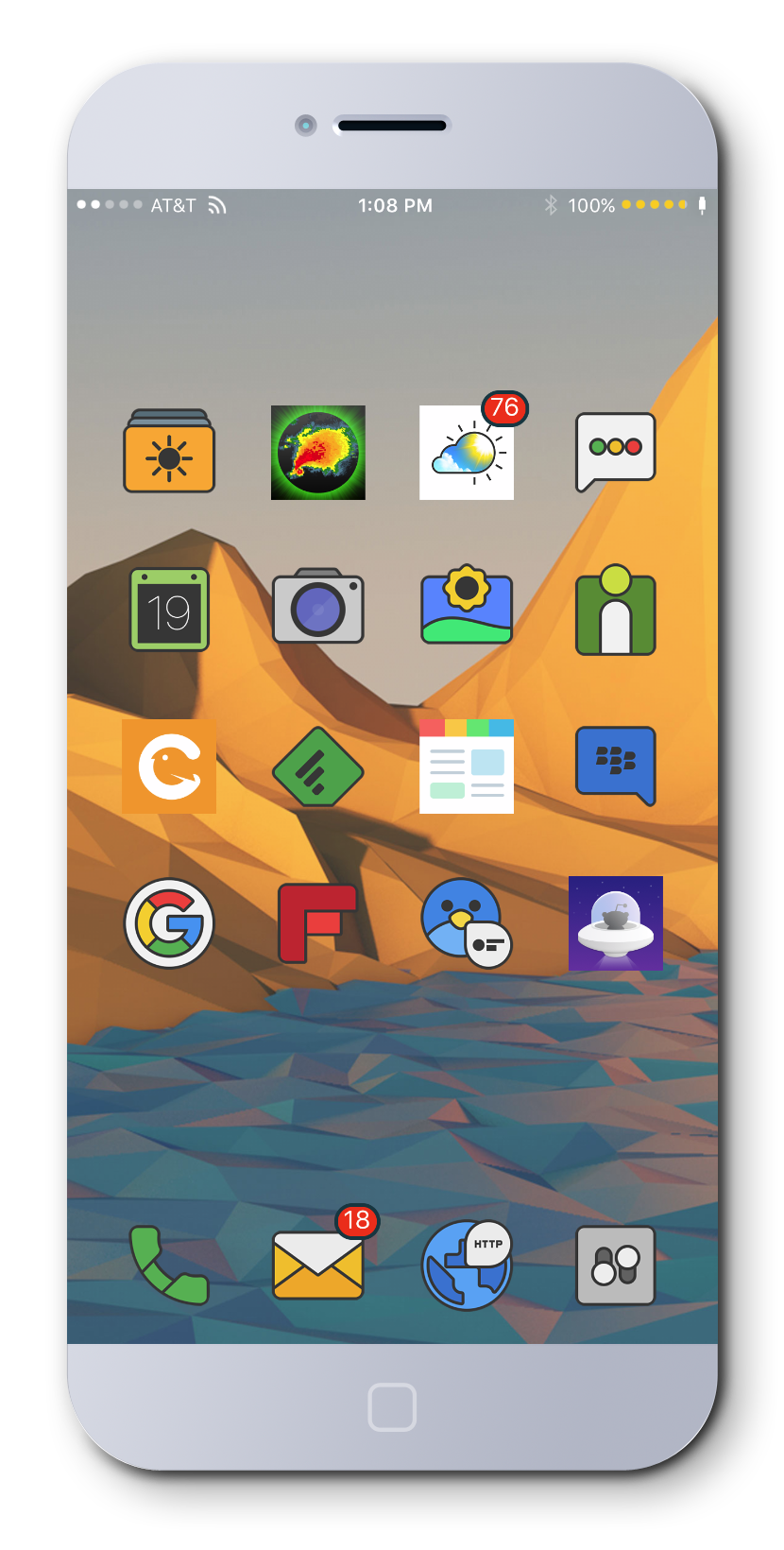Open the blue bird Twitter client
This screenshot has width=784, height=1550.
[465, 923]
